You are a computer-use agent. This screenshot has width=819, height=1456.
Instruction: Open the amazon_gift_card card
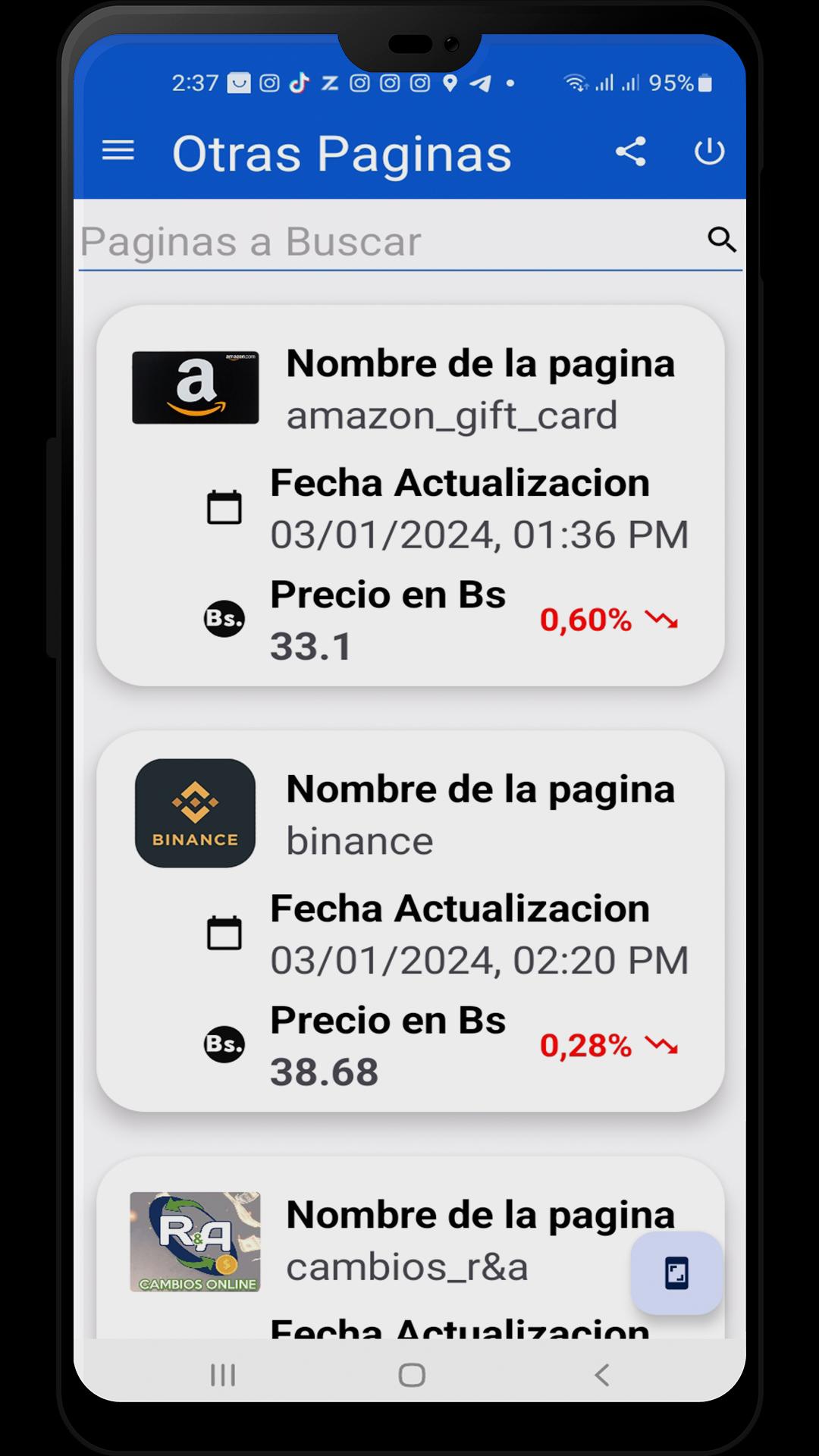tap(410, 496)
